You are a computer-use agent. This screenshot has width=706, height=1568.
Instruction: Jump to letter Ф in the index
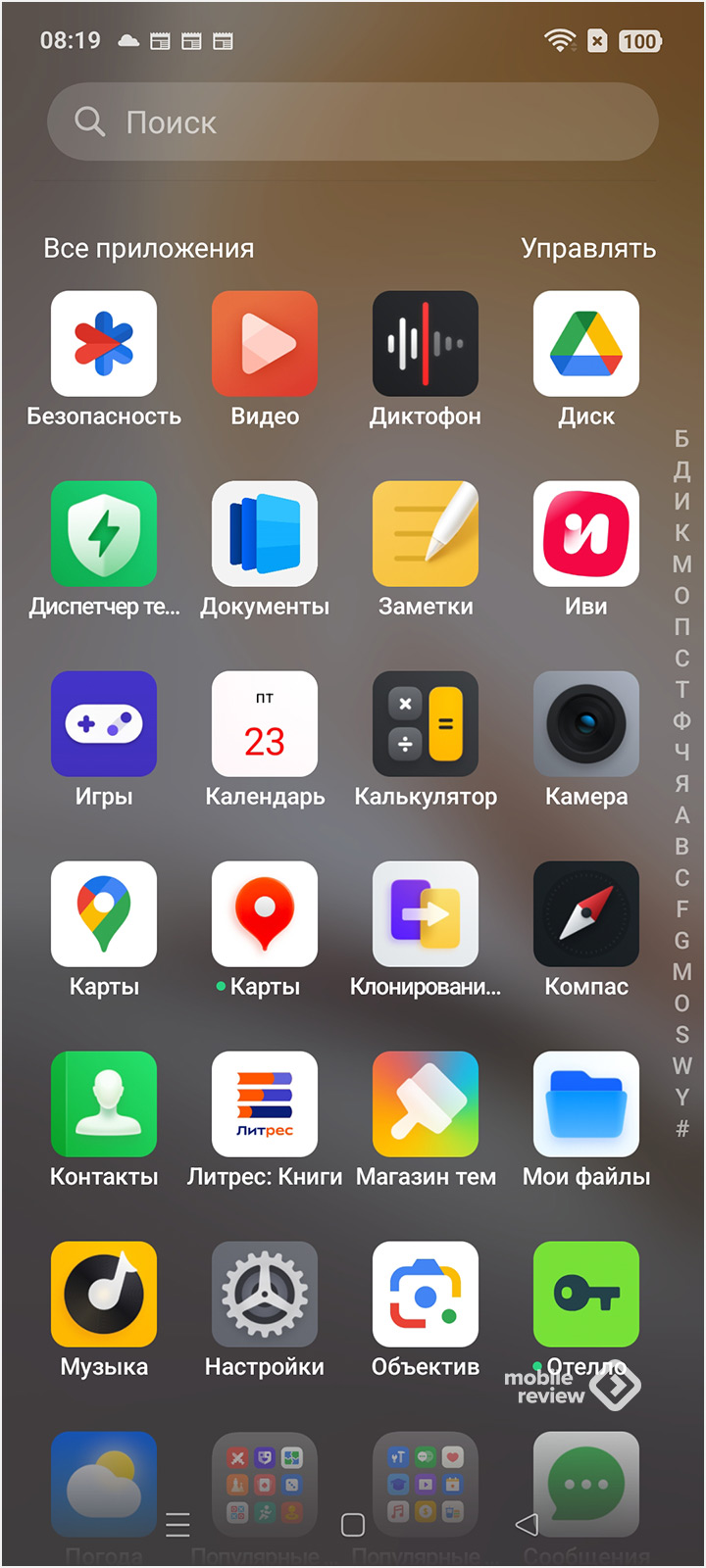pos(681,721)
